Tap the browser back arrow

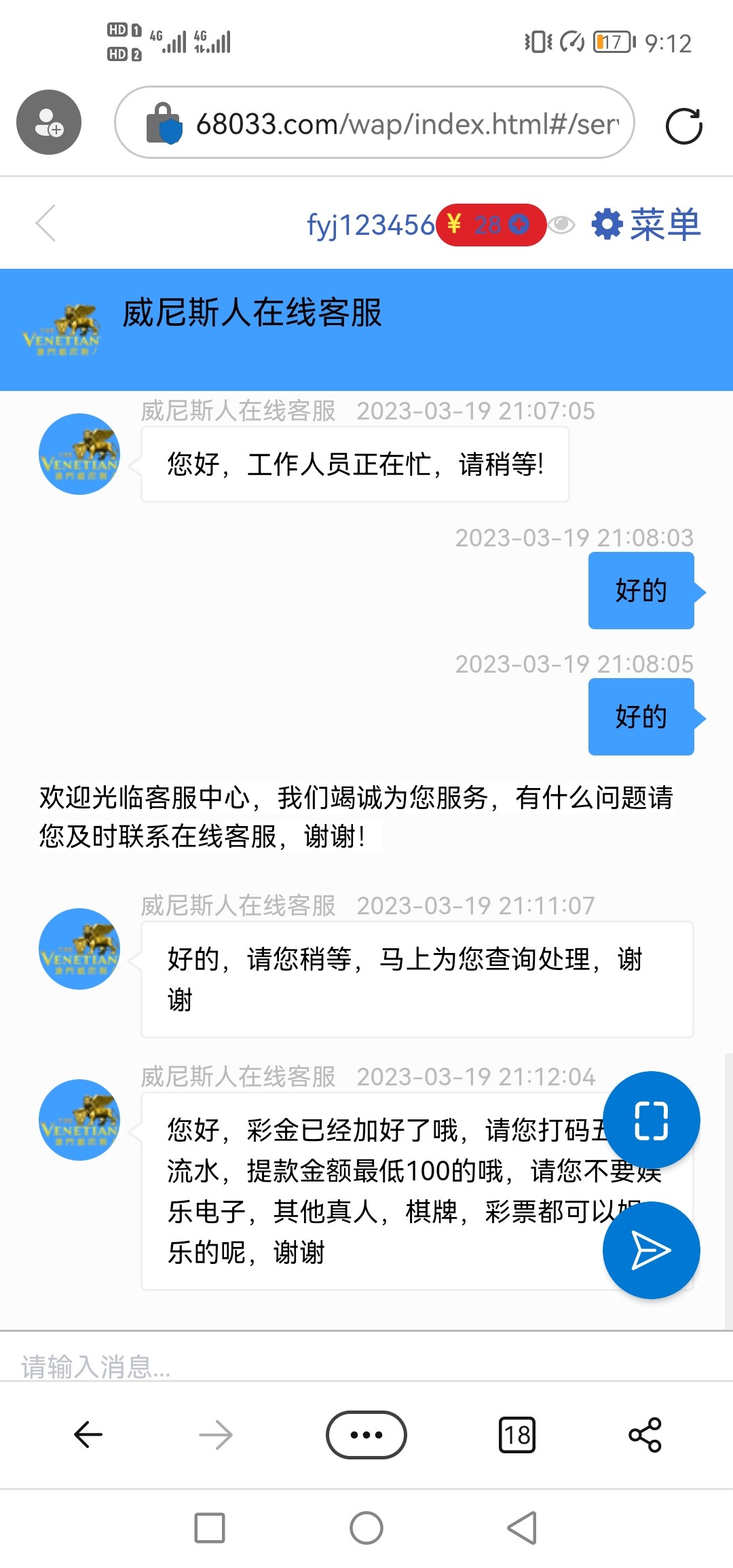[88, 1434]
